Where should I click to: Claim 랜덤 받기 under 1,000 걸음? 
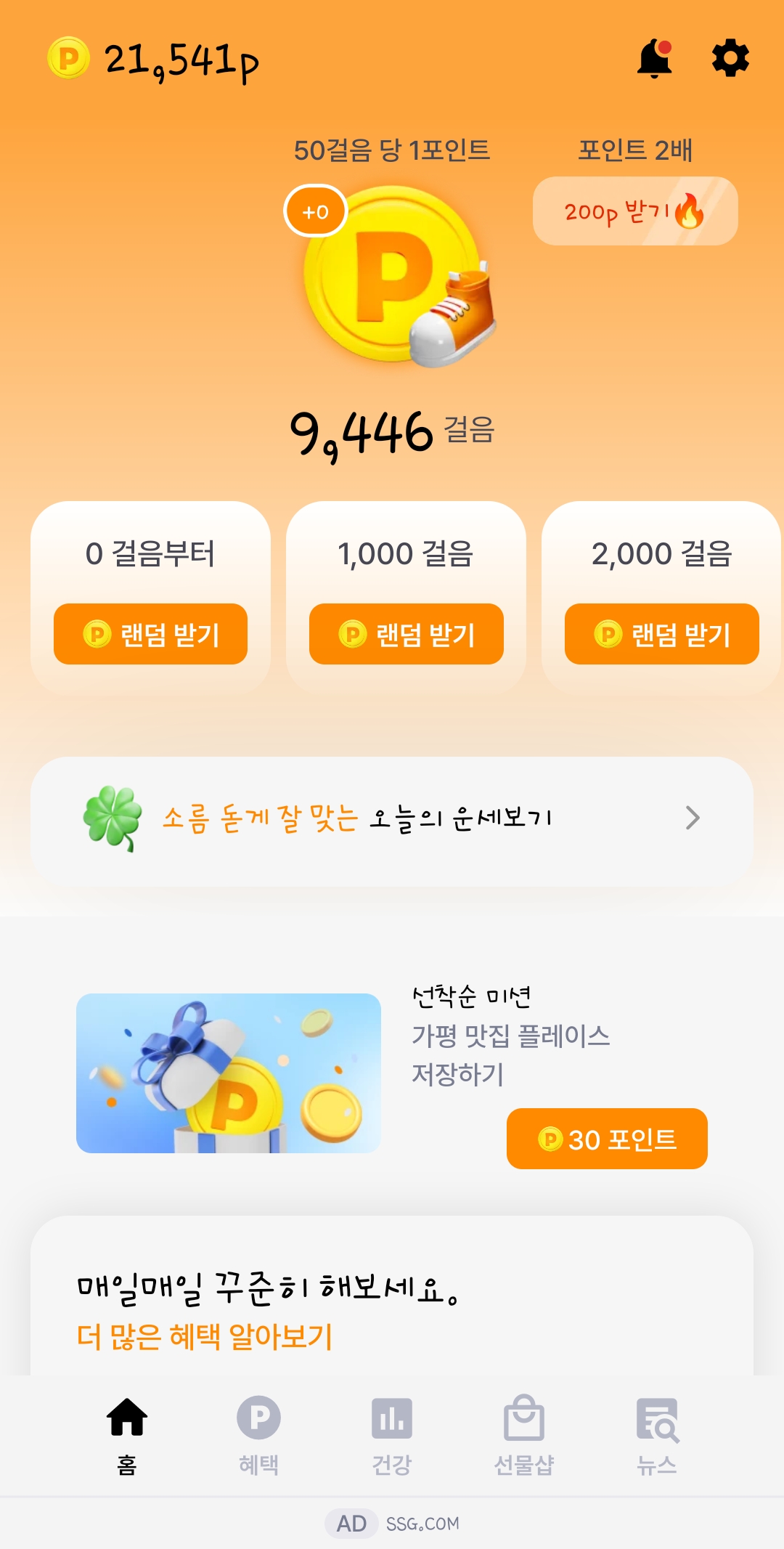click(x=406, y=634)
